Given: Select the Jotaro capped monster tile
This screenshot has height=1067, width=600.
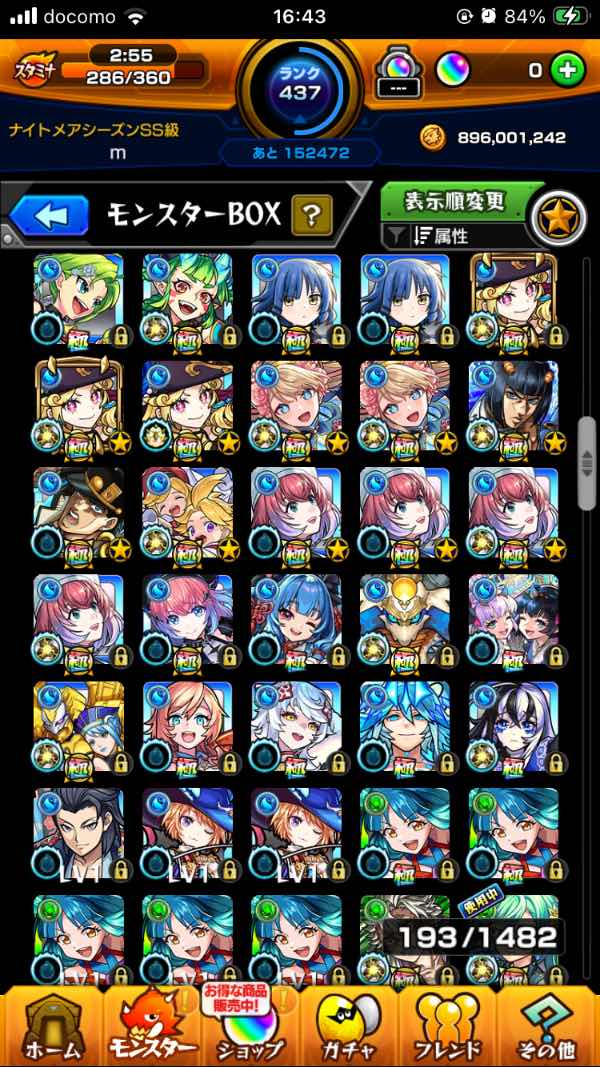Looking at the screenshot, I should [78, 512].
